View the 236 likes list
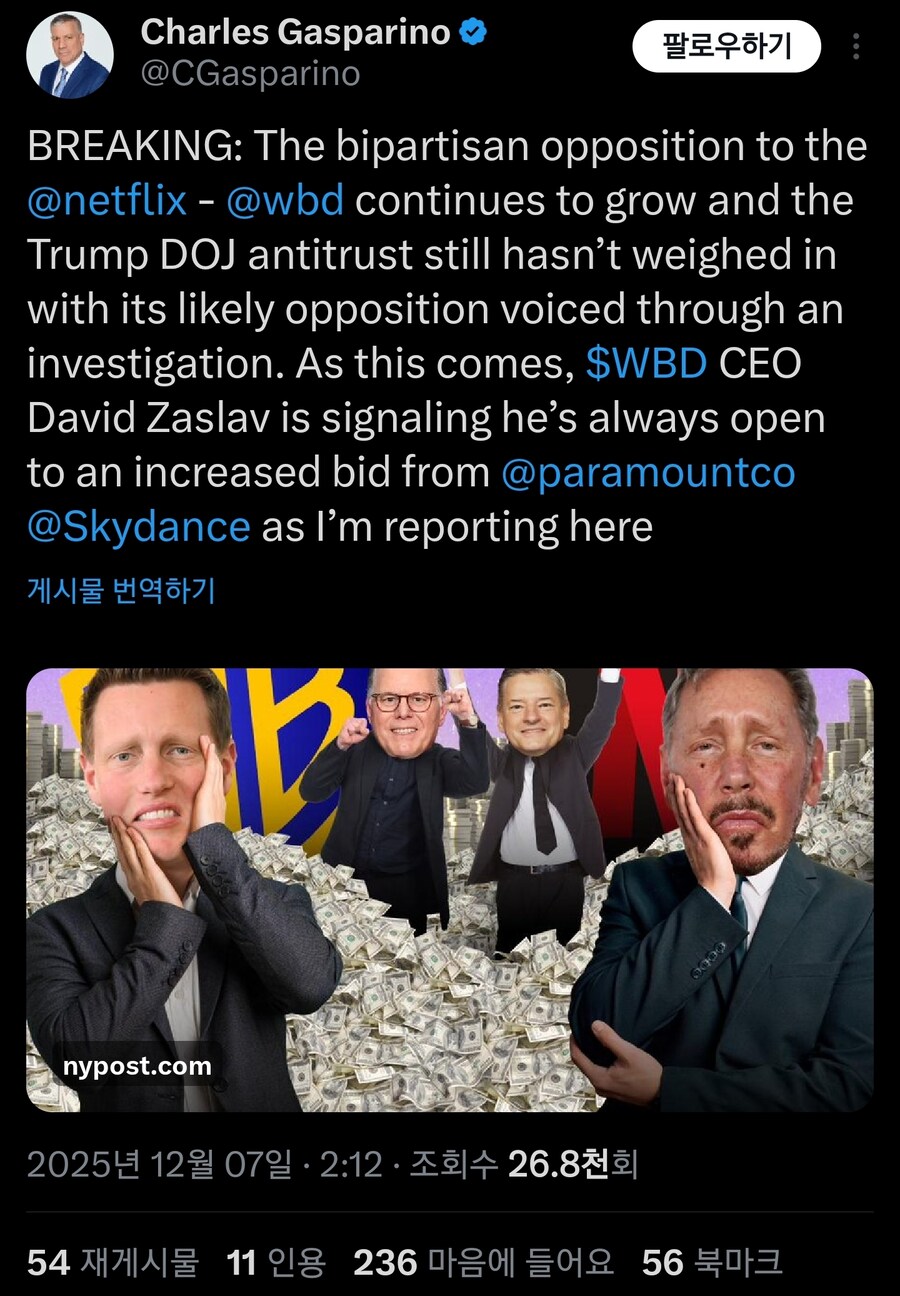The width and height of the screenshot is (900, 1296). [x=484, y=1262]
